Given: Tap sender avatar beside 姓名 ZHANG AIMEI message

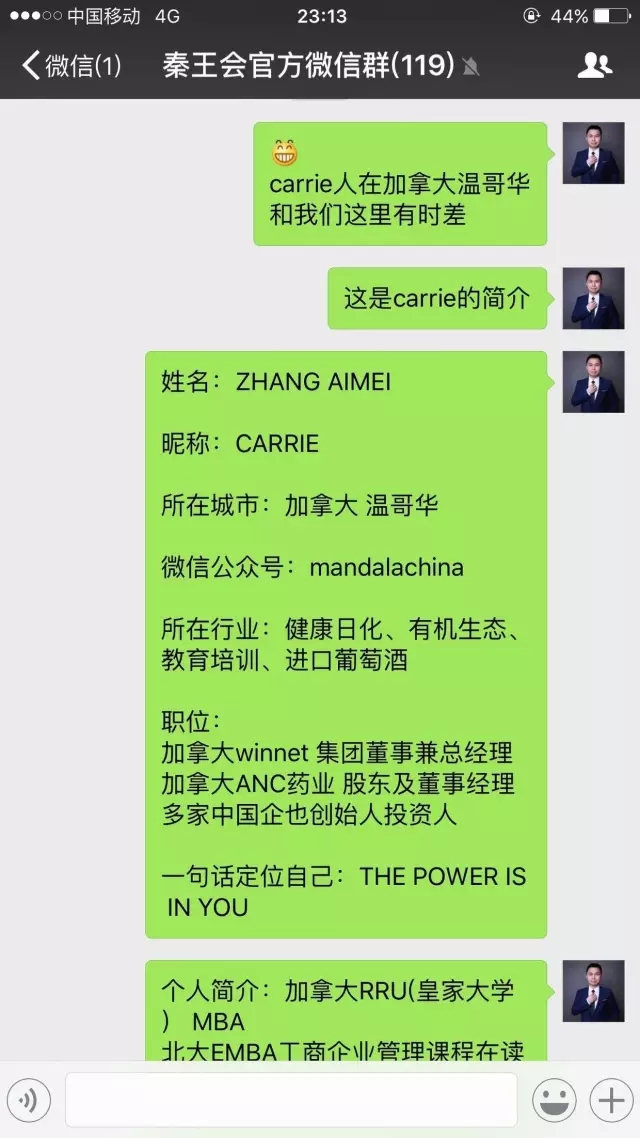Looking at the screenshot, I should pos(594,382).
